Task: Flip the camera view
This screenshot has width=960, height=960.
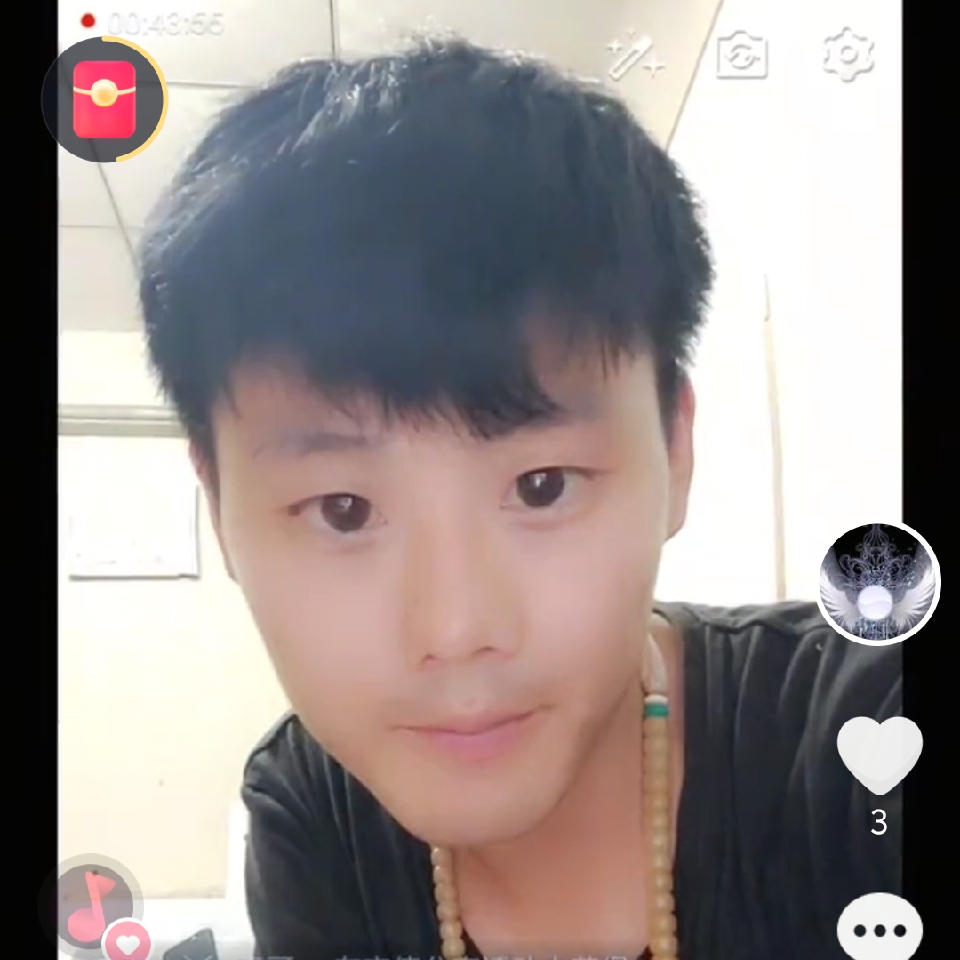Action: [742, 55]
